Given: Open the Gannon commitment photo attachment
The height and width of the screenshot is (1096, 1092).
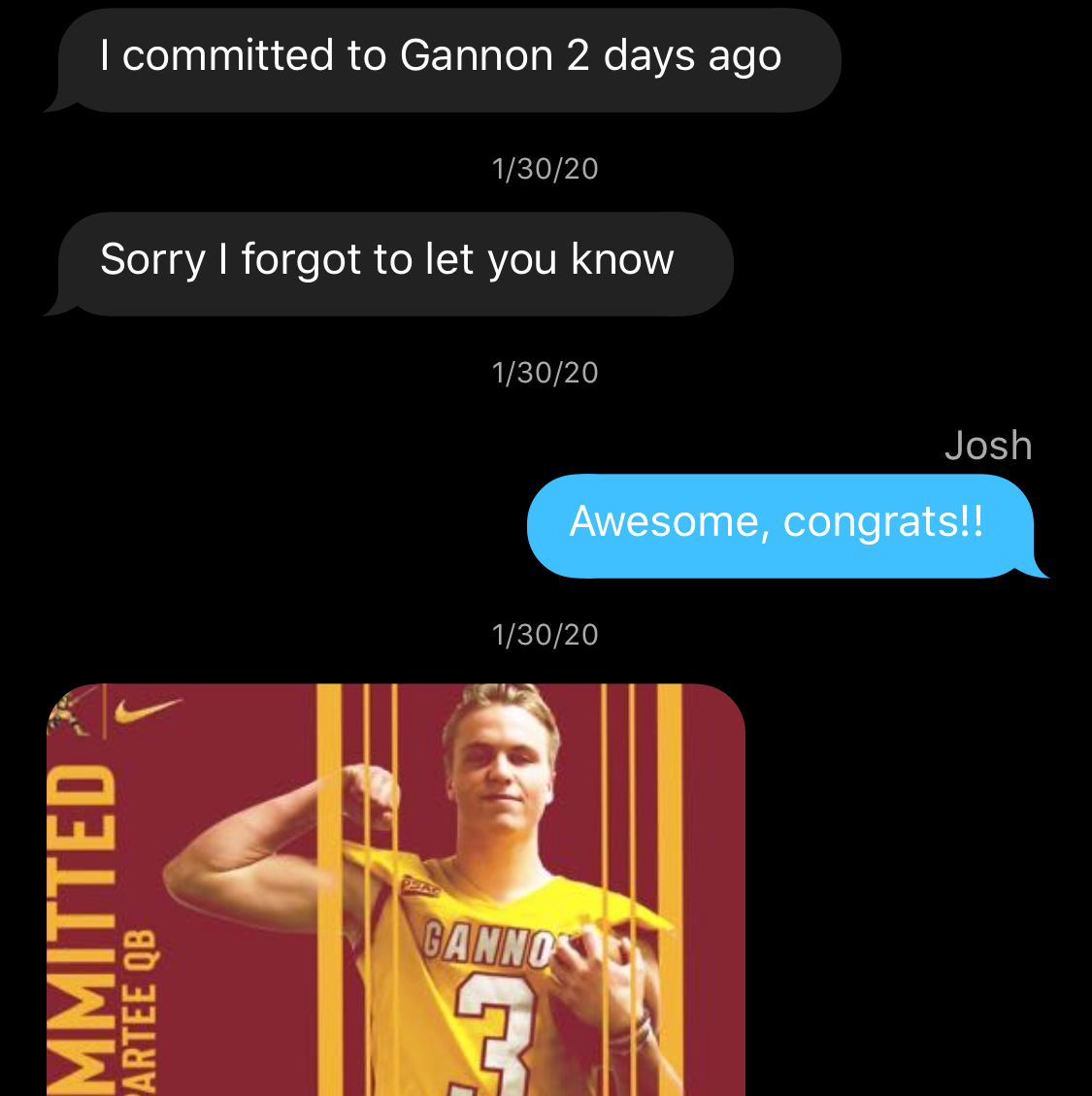Looking at the screenshot, I should (x=396, y=888).
